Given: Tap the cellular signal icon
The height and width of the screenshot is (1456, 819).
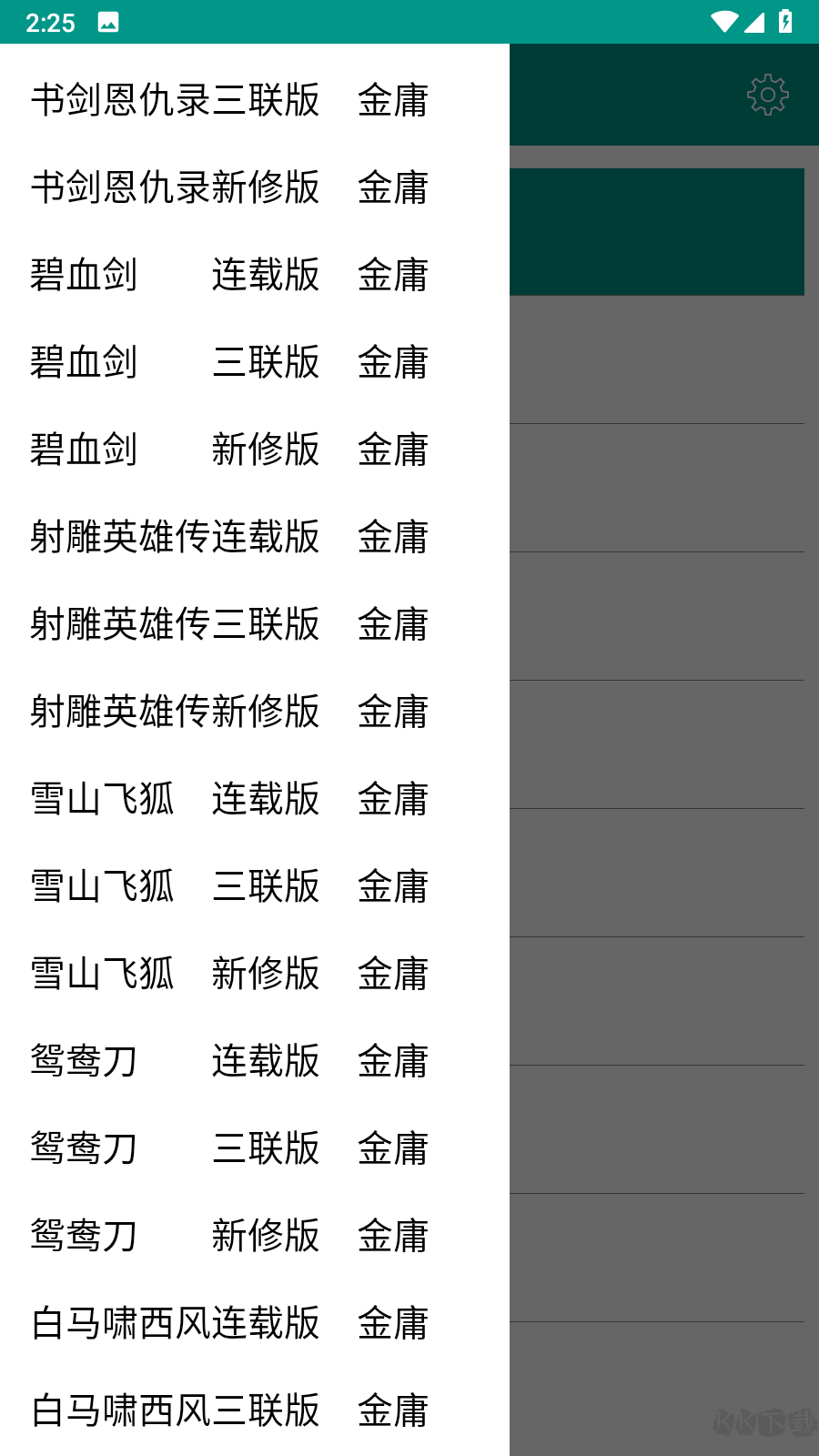Looking at the screenshot, I should point(757,22).
